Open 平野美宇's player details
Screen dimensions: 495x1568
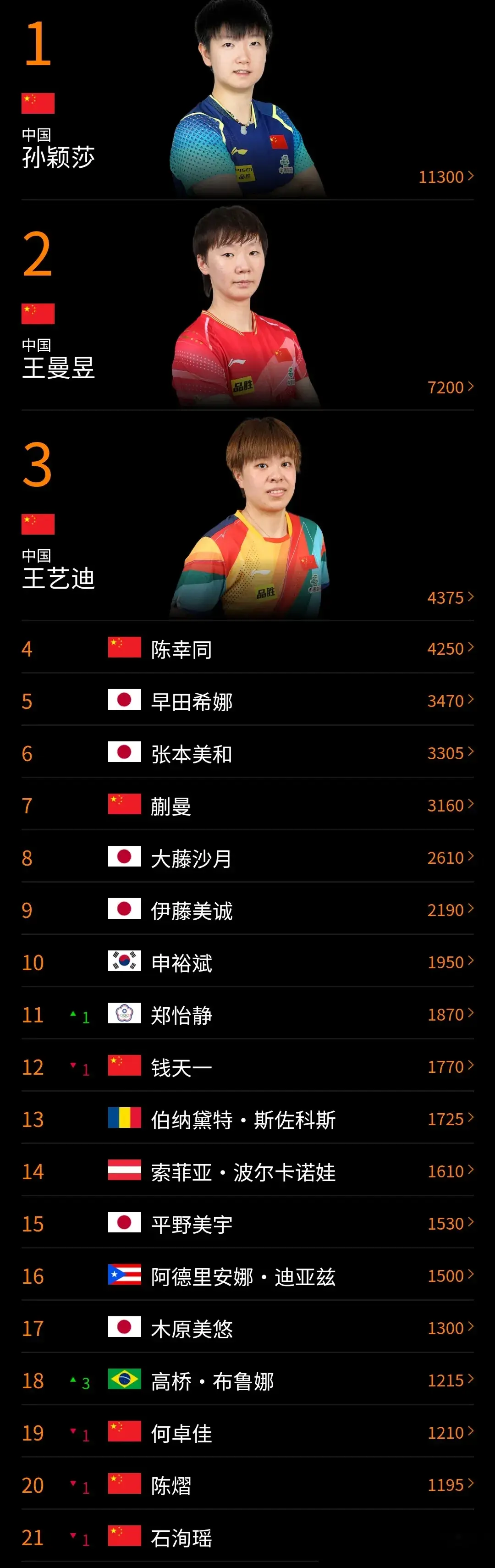247,1224
